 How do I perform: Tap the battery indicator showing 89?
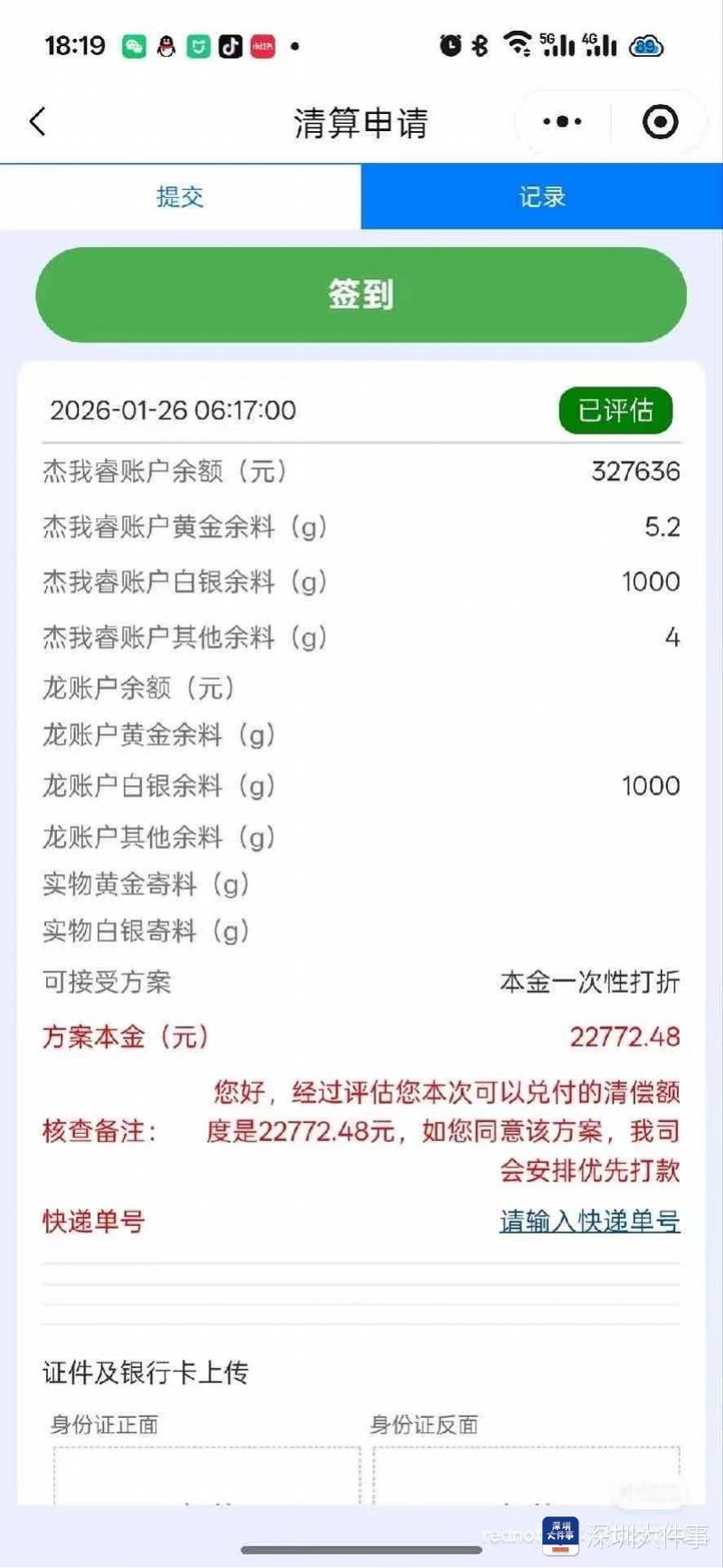pos(644,46)
